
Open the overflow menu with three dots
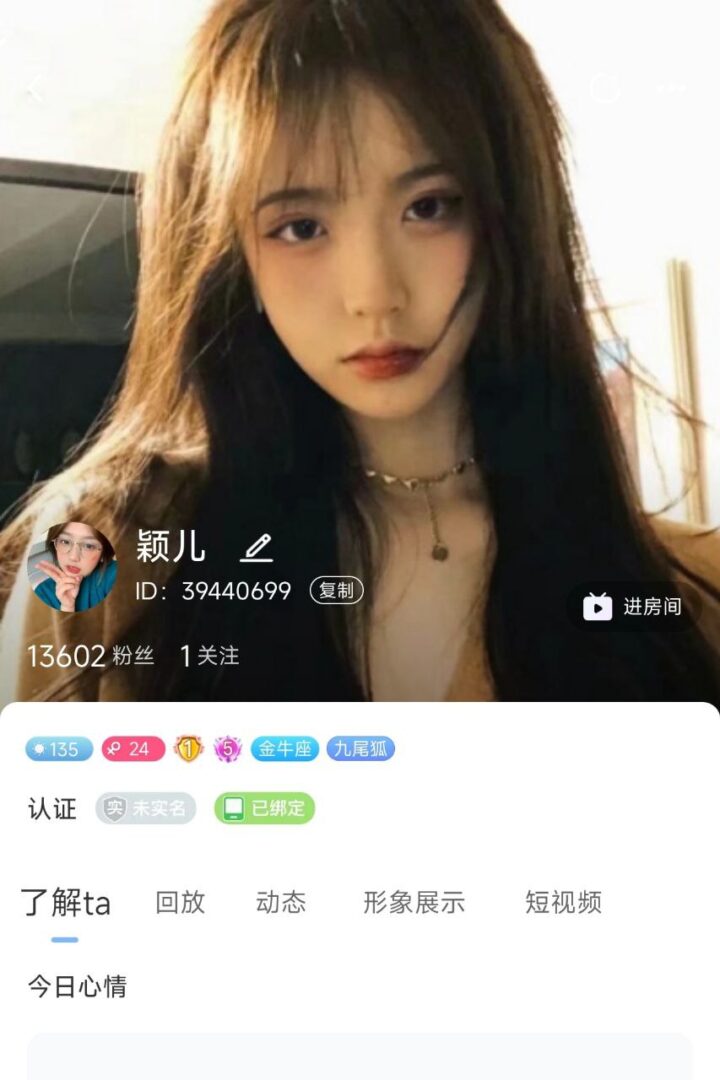coord(671,88)
